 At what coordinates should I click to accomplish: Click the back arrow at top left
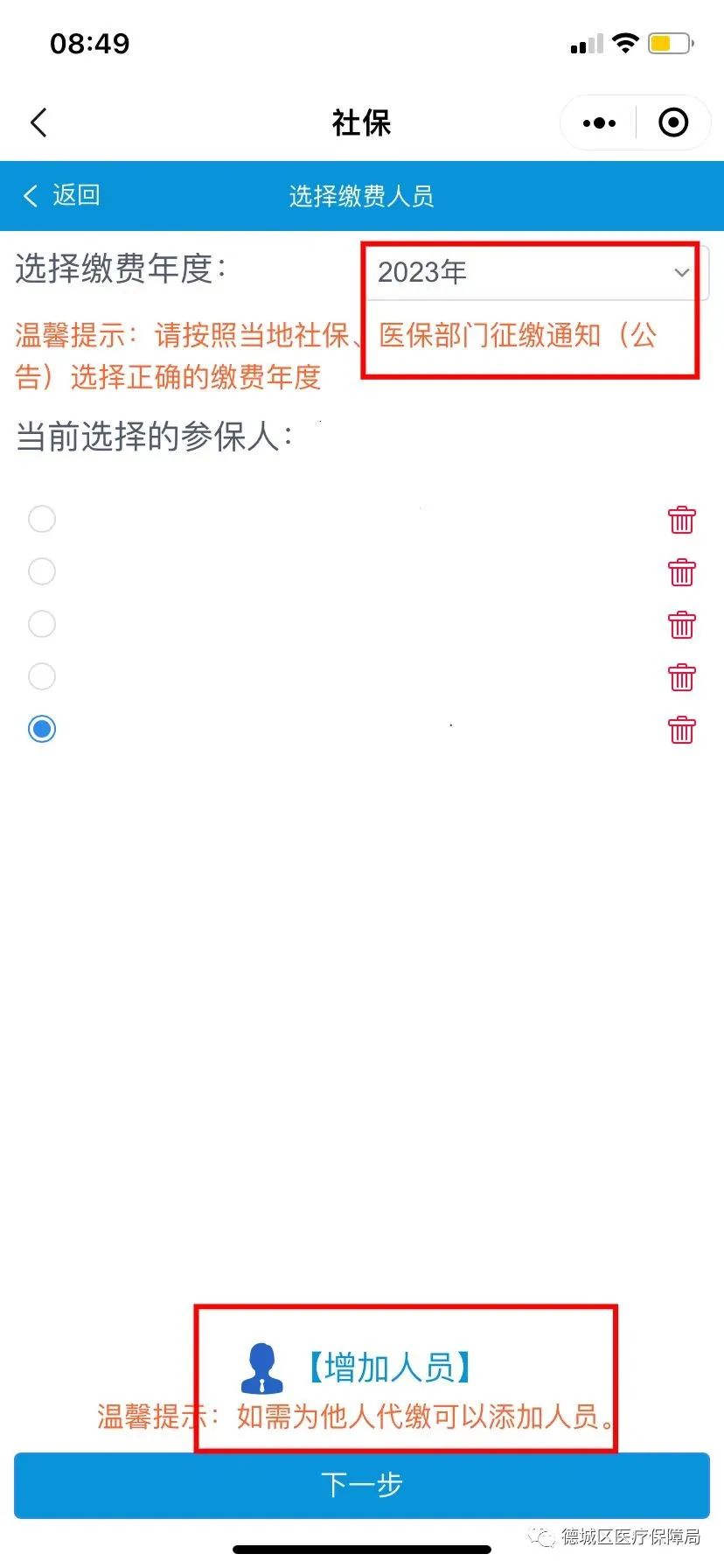(x=38, y=122)
